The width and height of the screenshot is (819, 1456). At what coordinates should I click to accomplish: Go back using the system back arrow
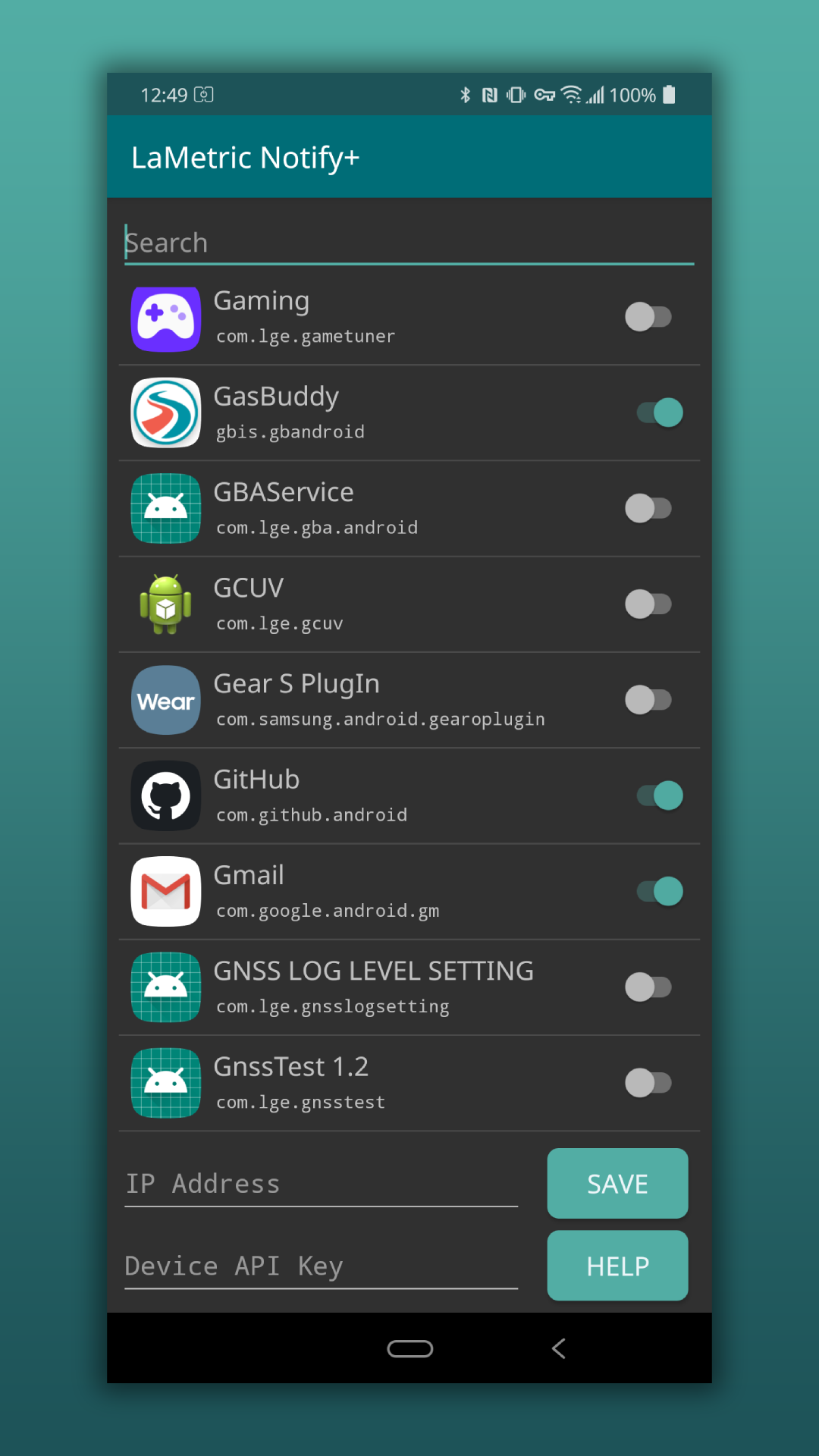559,1348
